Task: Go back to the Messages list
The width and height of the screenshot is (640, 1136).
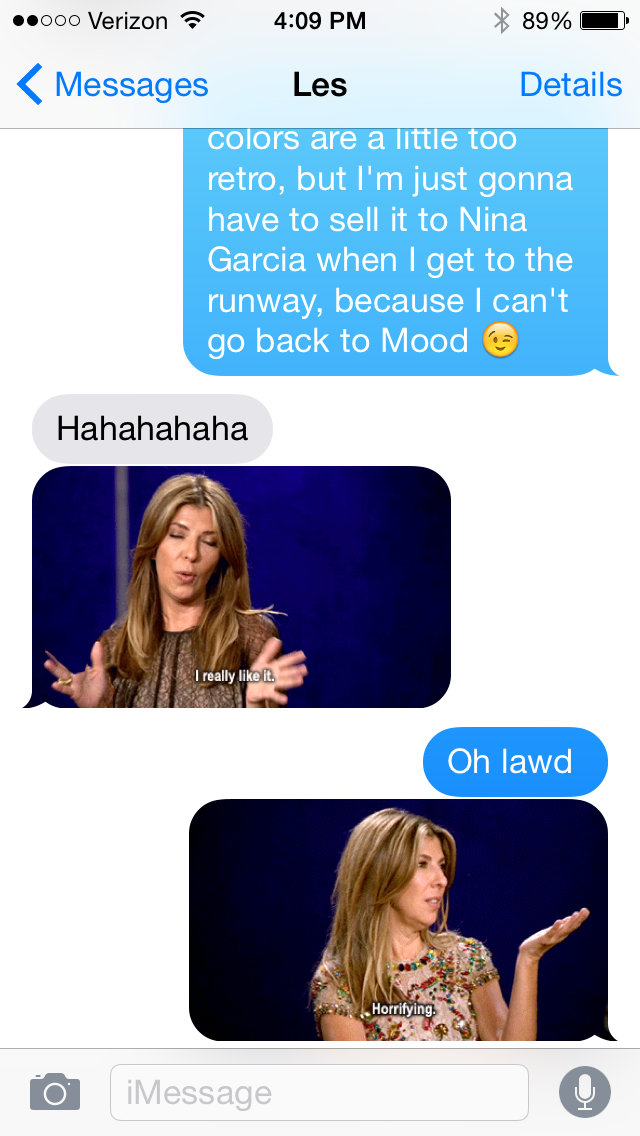Action: click(112, 85)
